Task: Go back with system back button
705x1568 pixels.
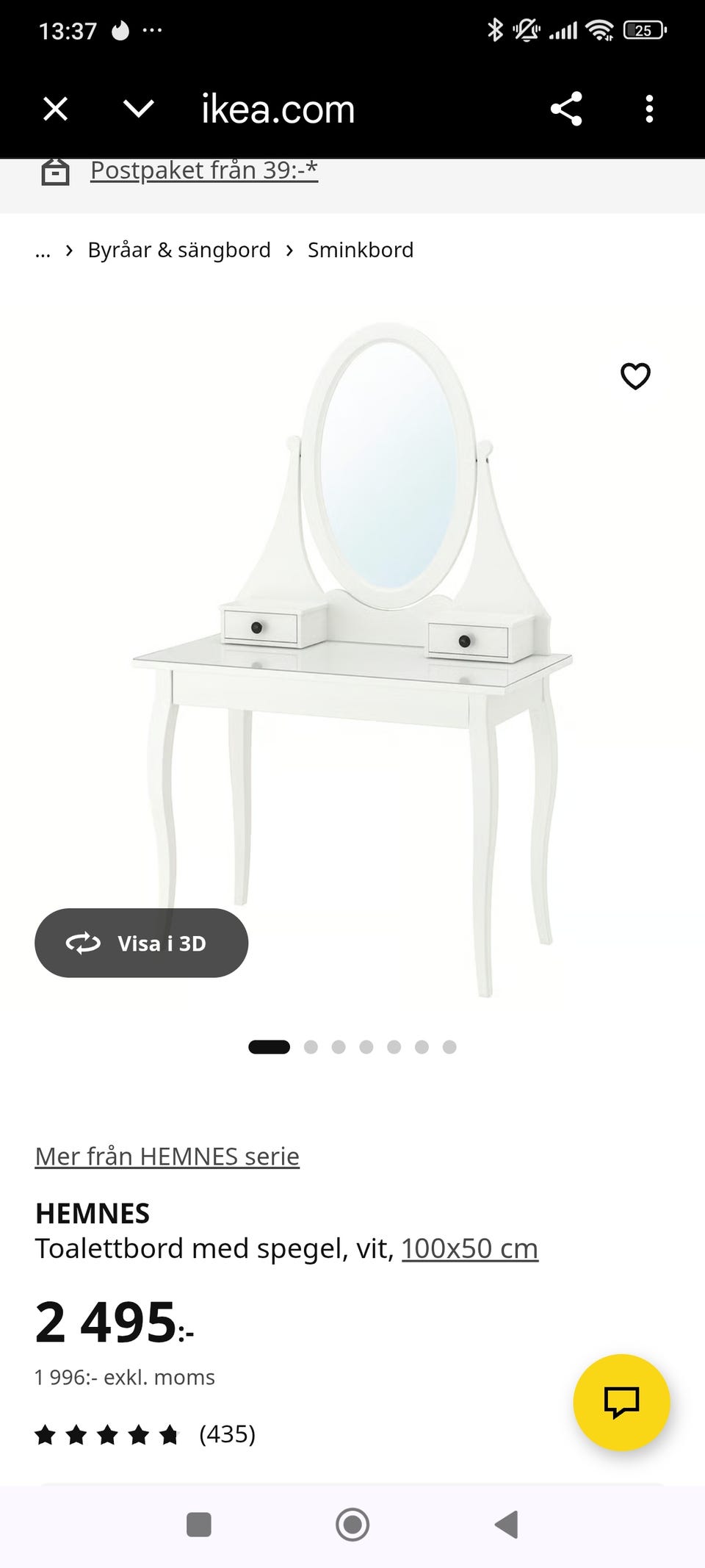Action: pyautogui.click(x=507, y=1525)
